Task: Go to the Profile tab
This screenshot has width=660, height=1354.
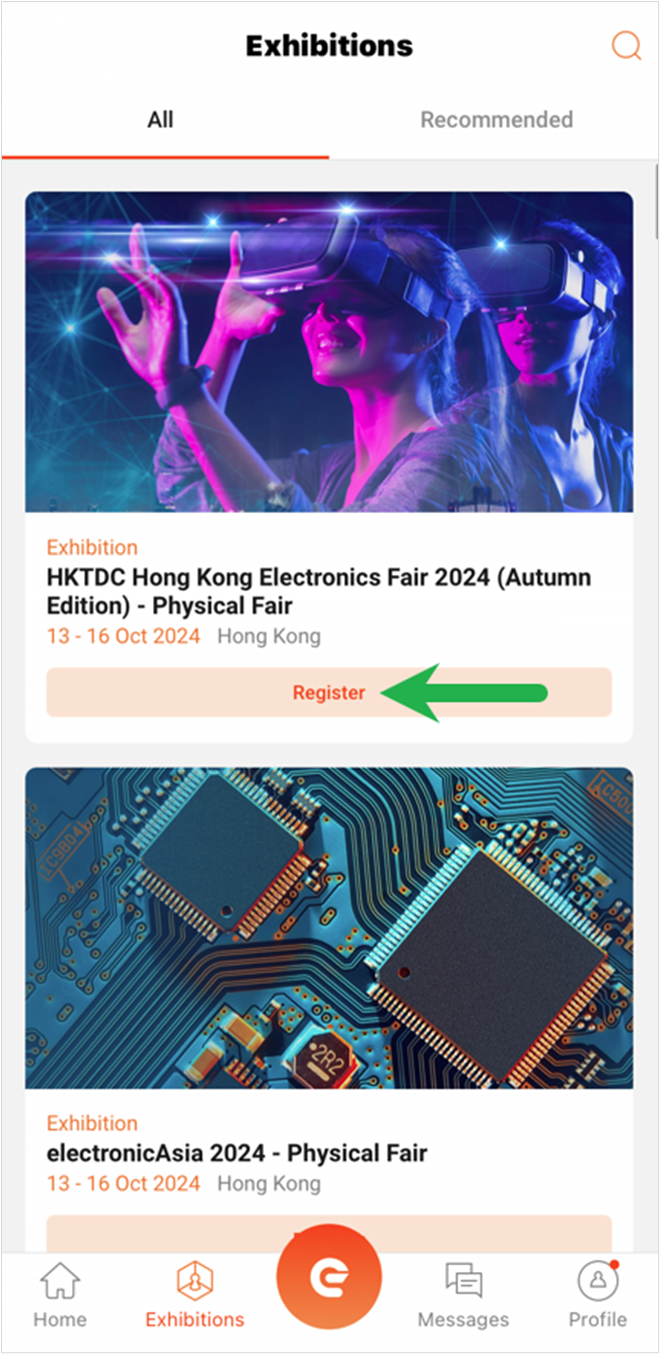Action: 598,1295
